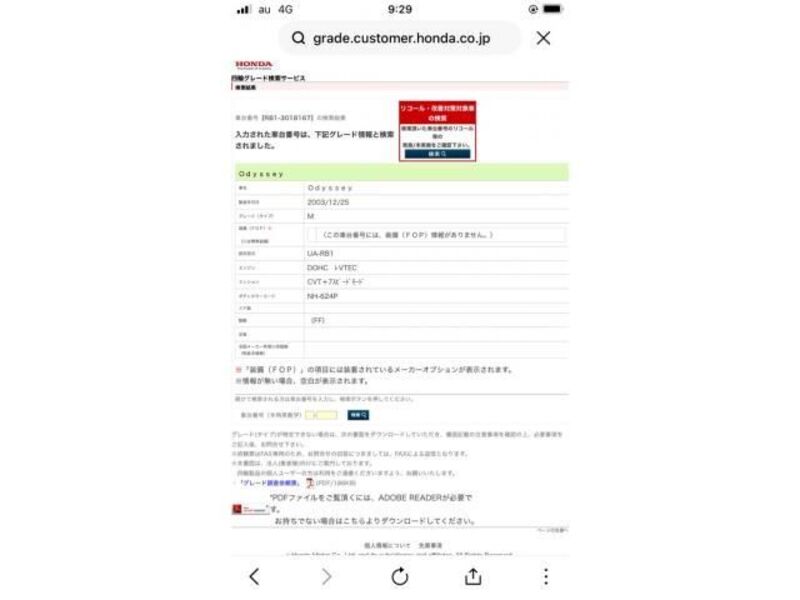Viewport: 800px width, 600px height.
Task: Go back to the previous page
Action: pyautogui.click(x=254, y=576)
